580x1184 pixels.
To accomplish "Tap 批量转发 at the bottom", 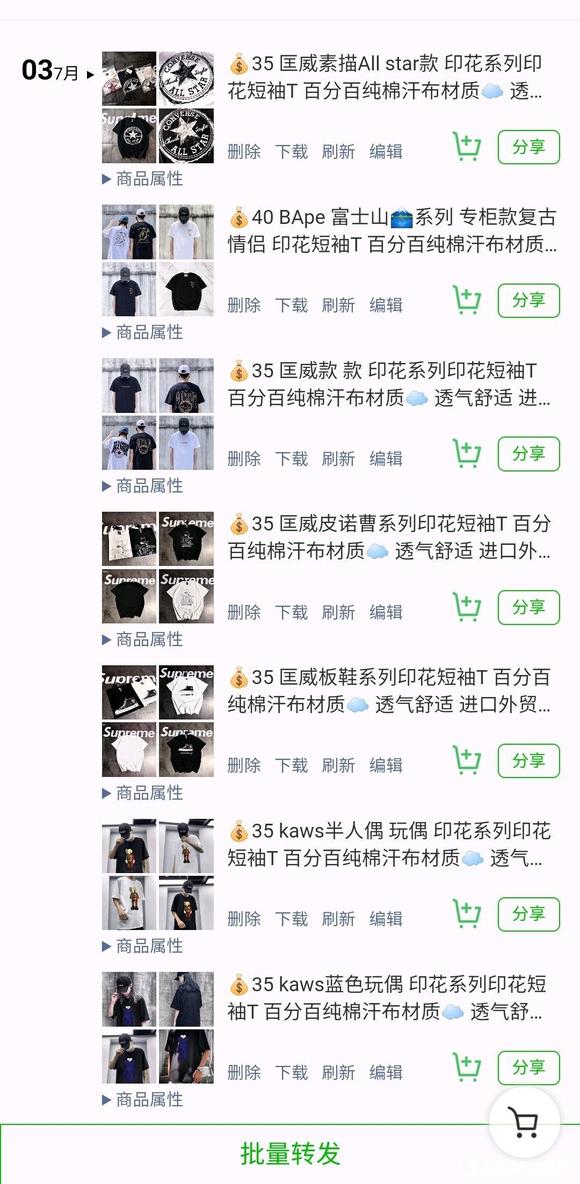I will [x=290, y=1154].
